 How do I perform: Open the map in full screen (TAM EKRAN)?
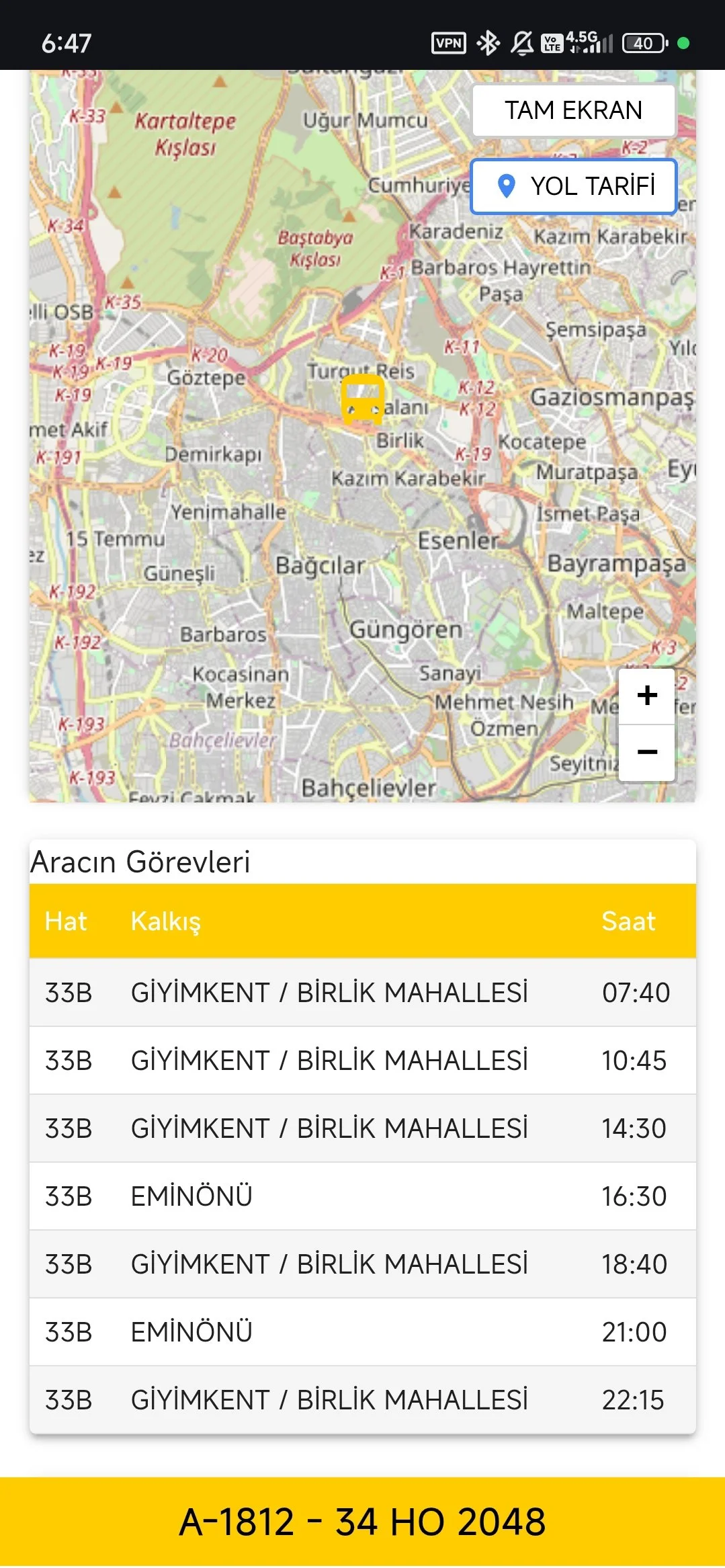(573, 110)
